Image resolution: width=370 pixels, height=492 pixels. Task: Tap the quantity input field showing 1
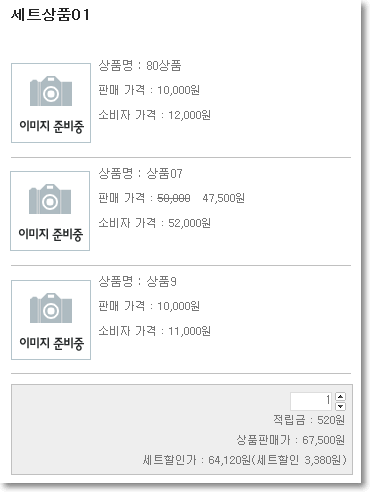311,401
